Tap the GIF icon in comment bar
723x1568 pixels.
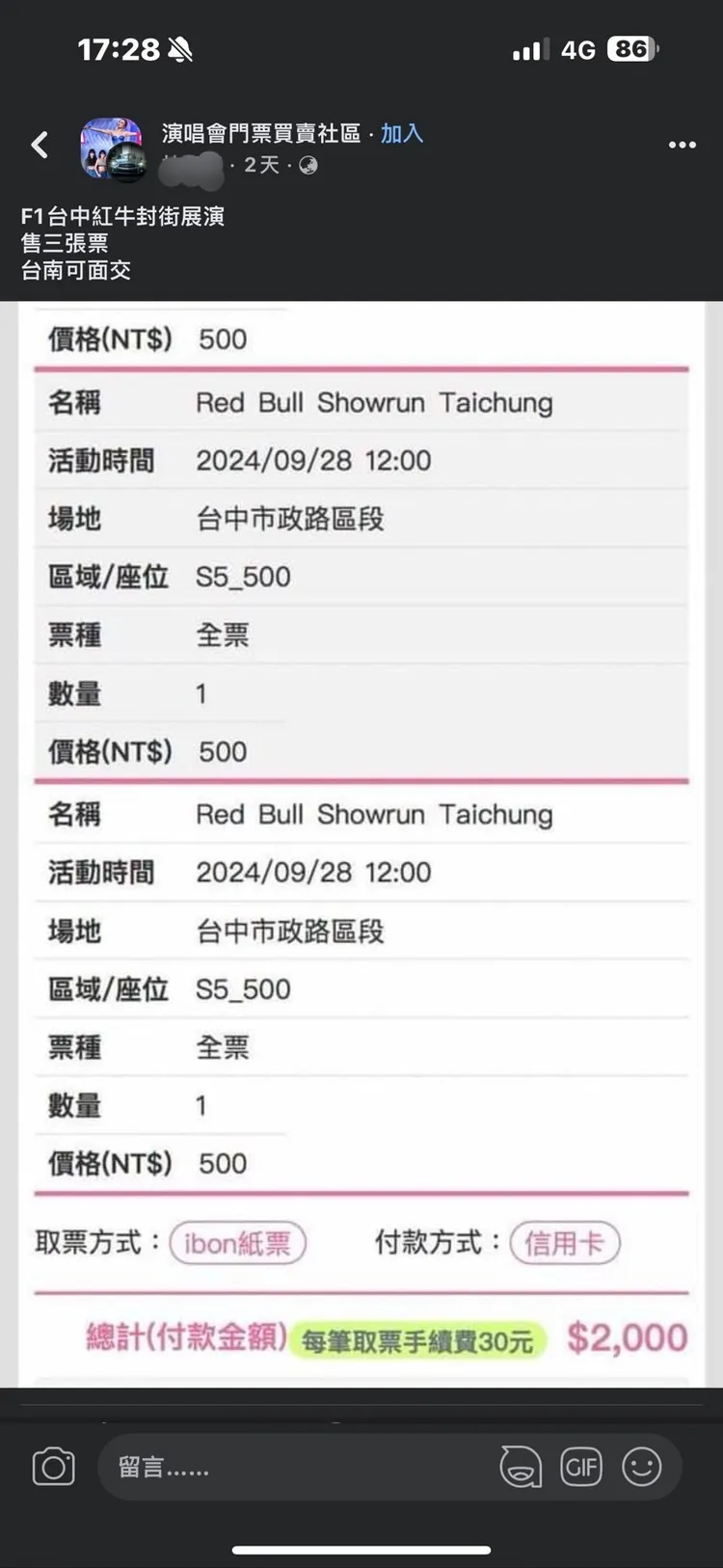(580, 1466)
